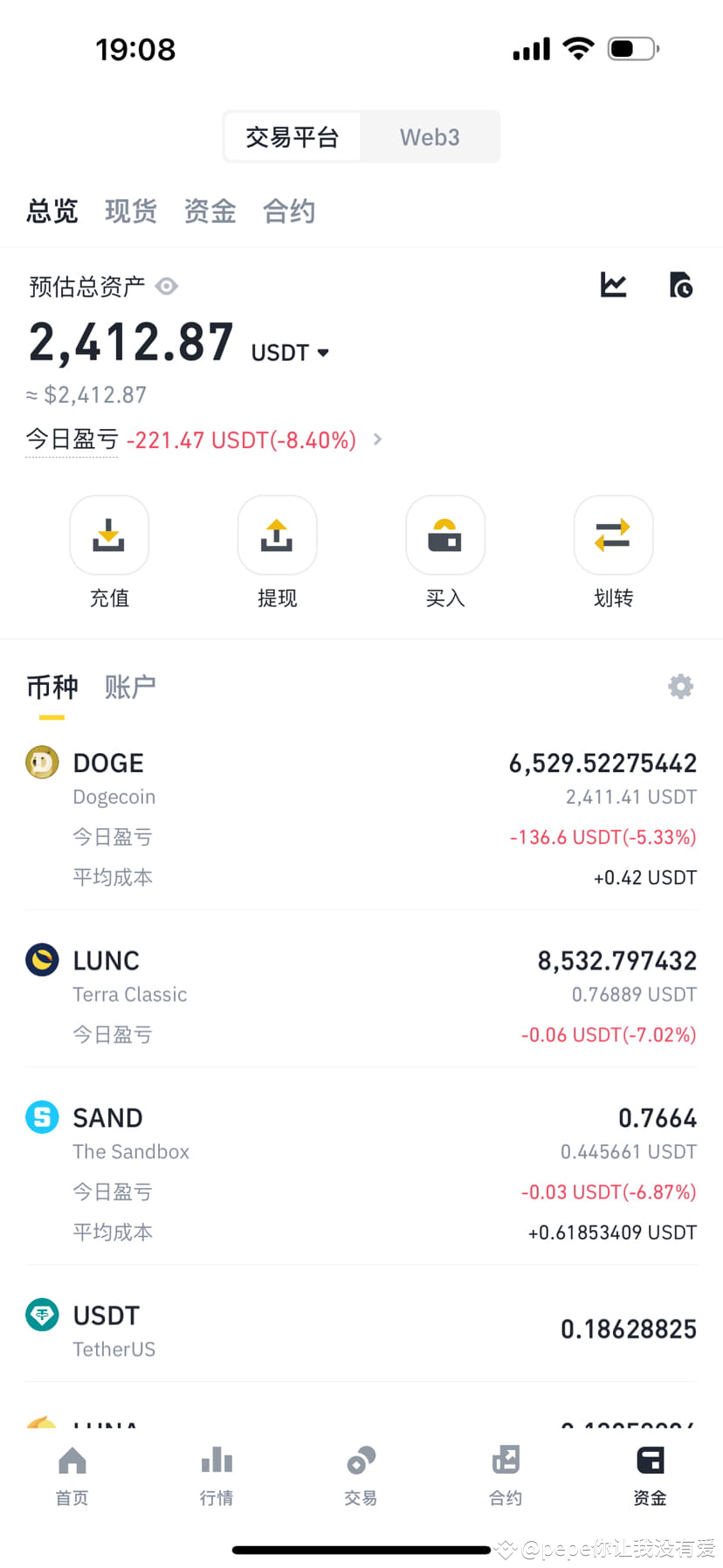Open the 合约 (futures) bottom navigation icon
723x1568 pixels.
tap(506, 1475)
